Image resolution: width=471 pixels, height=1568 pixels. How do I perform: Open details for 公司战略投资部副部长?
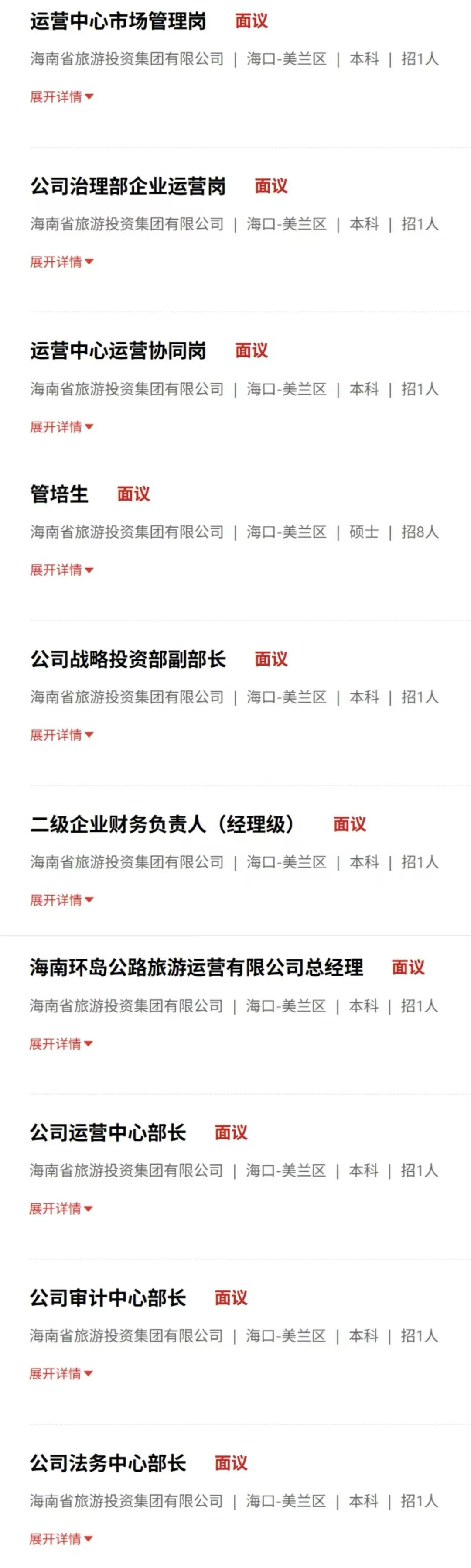(x=61, y=735)
